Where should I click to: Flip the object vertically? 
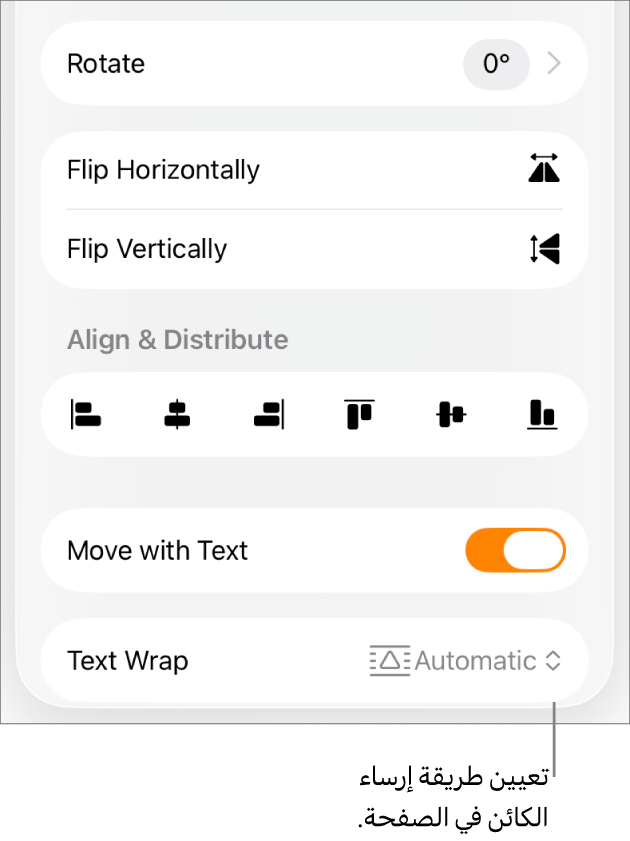544,248
